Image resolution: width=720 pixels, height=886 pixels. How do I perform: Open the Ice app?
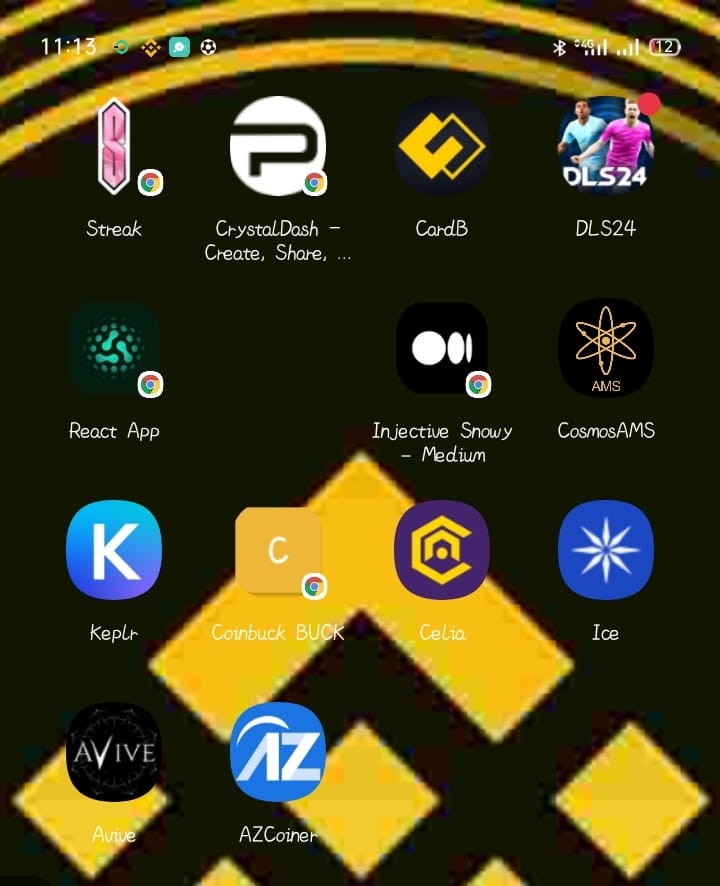tap(605, 550)
